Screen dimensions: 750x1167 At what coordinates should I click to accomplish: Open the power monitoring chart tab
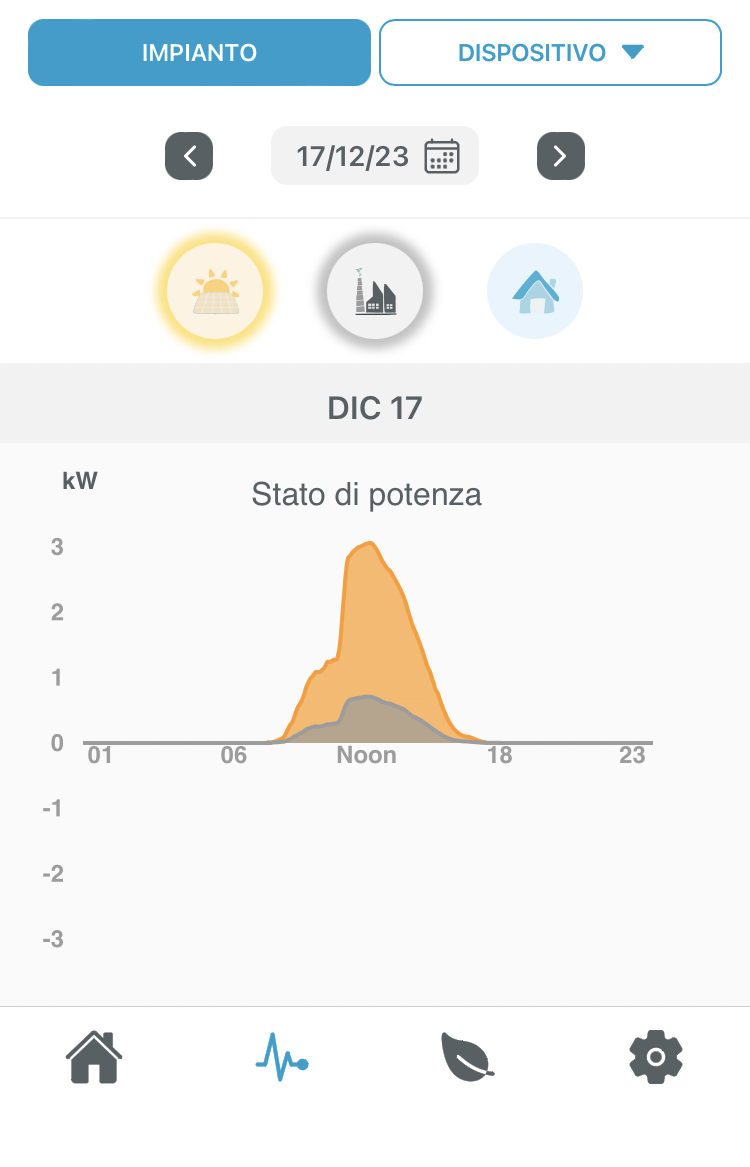(281, 1056)
